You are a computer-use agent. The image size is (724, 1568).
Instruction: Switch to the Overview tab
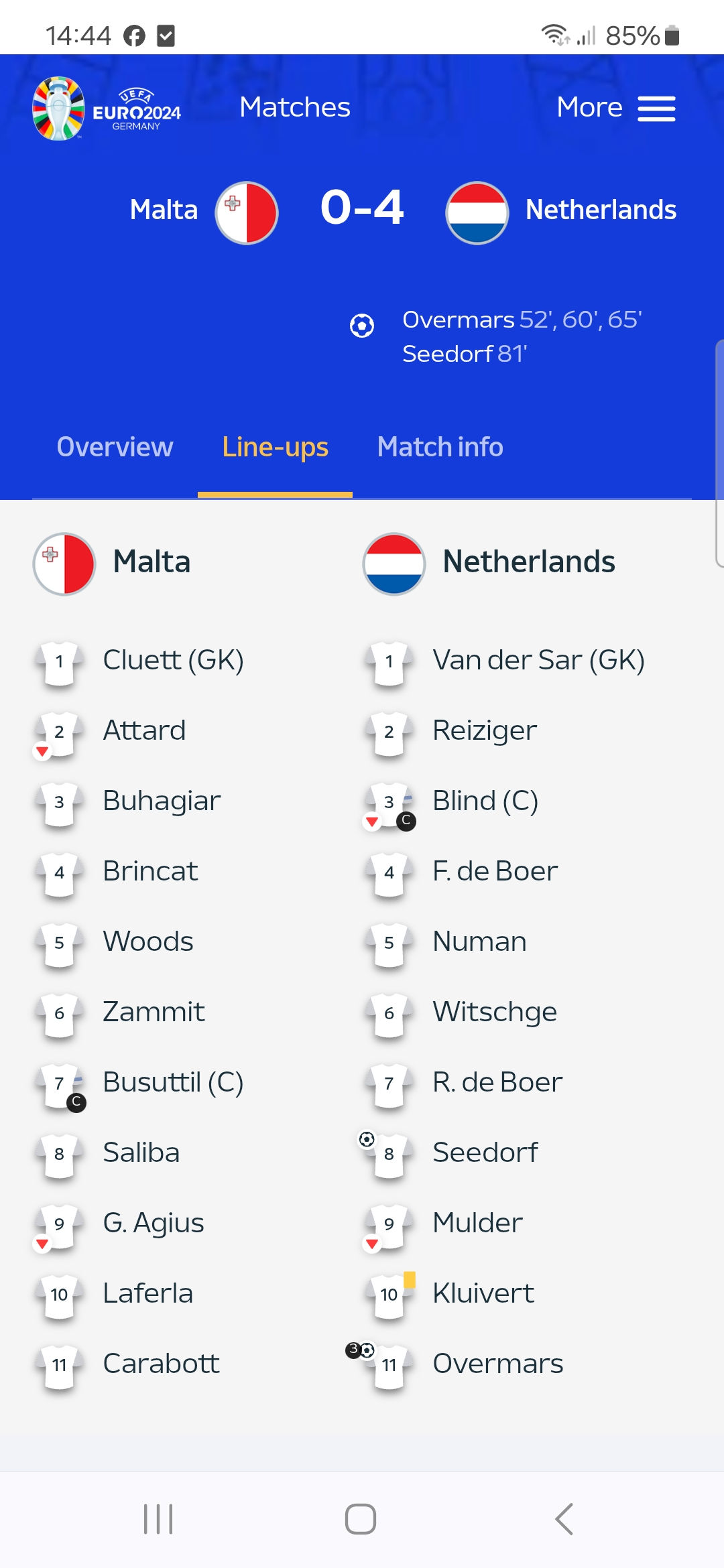point(115,447)
